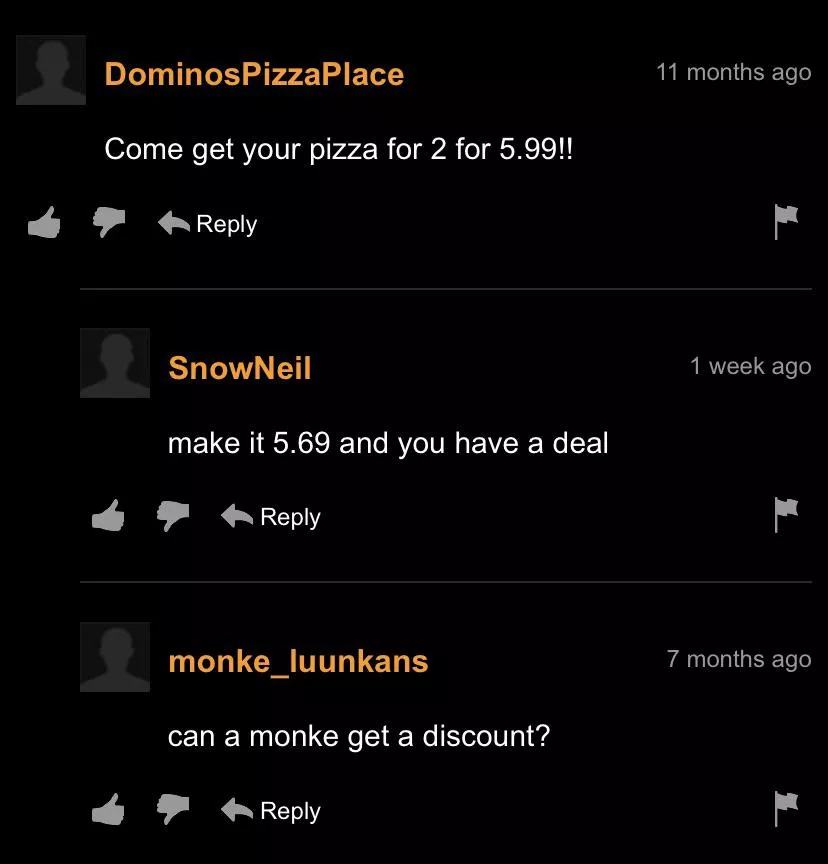Like DominosPizzaPlace's comment

pyautogui.click(x=44, y=223)
